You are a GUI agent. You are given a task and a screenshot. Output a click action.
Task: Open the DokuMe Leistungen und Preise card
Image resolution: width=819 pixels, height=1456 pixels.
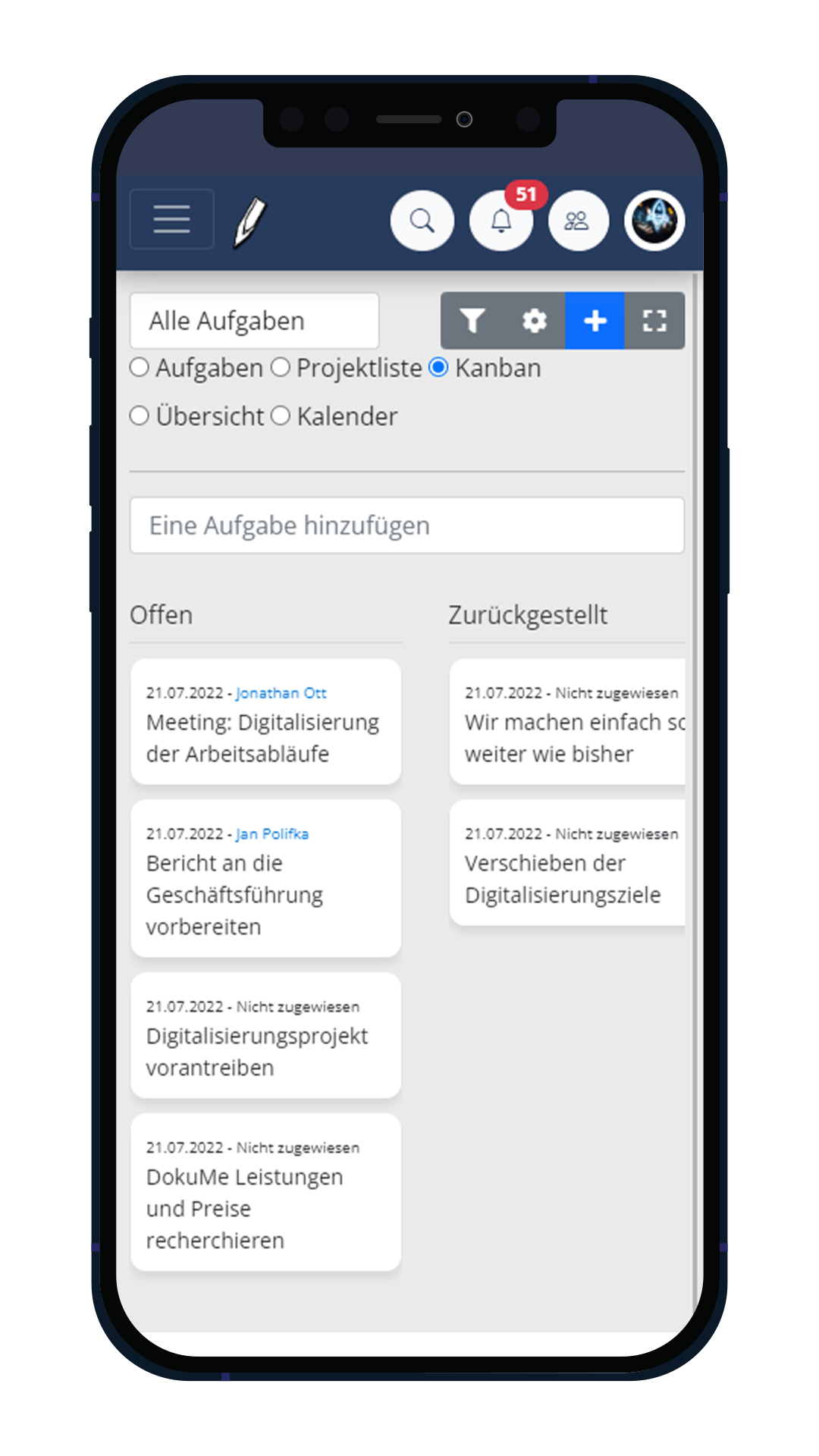265,1192
